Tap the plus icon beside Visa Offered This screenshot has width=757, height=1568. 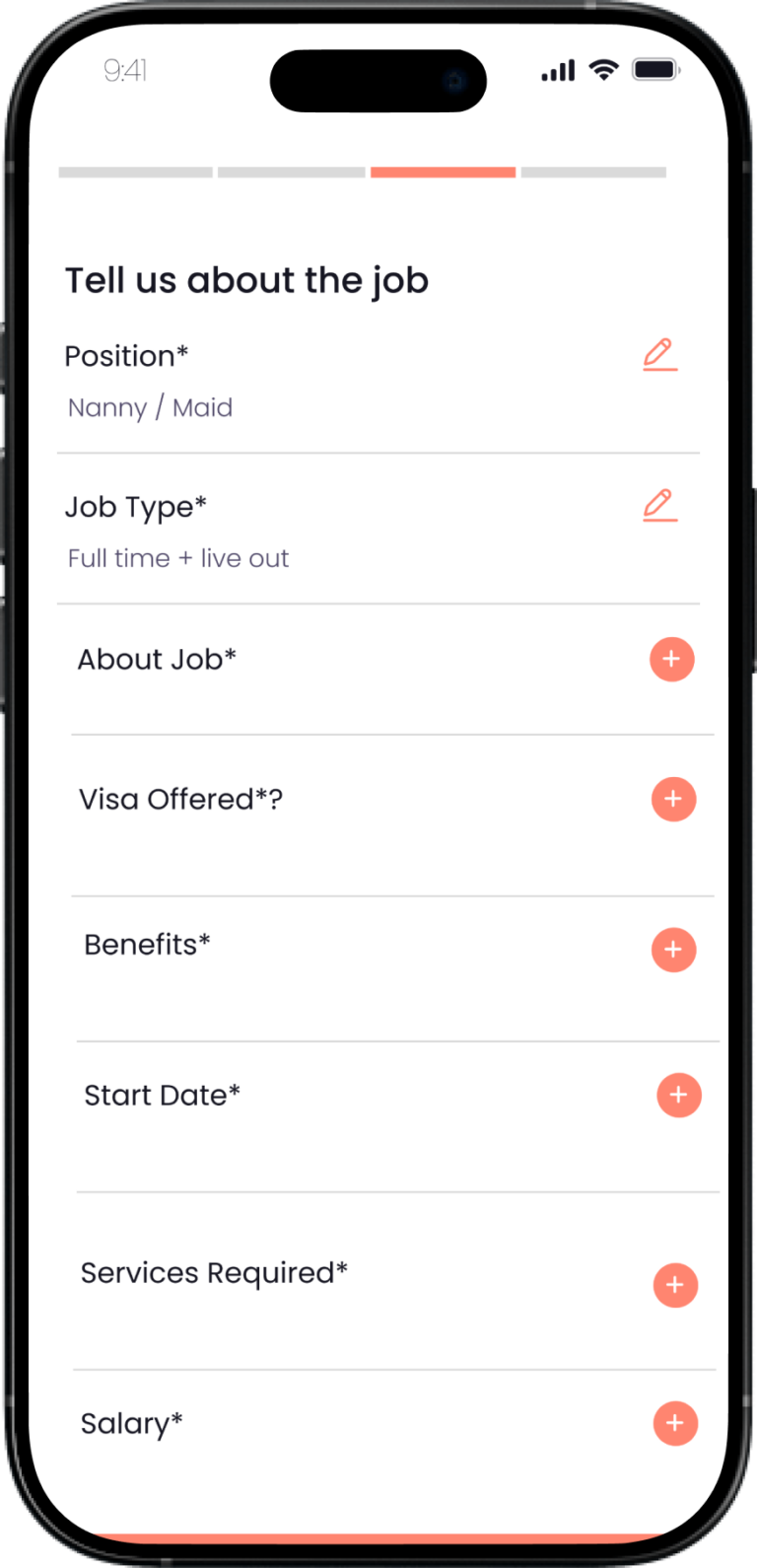tap(674, 799)
